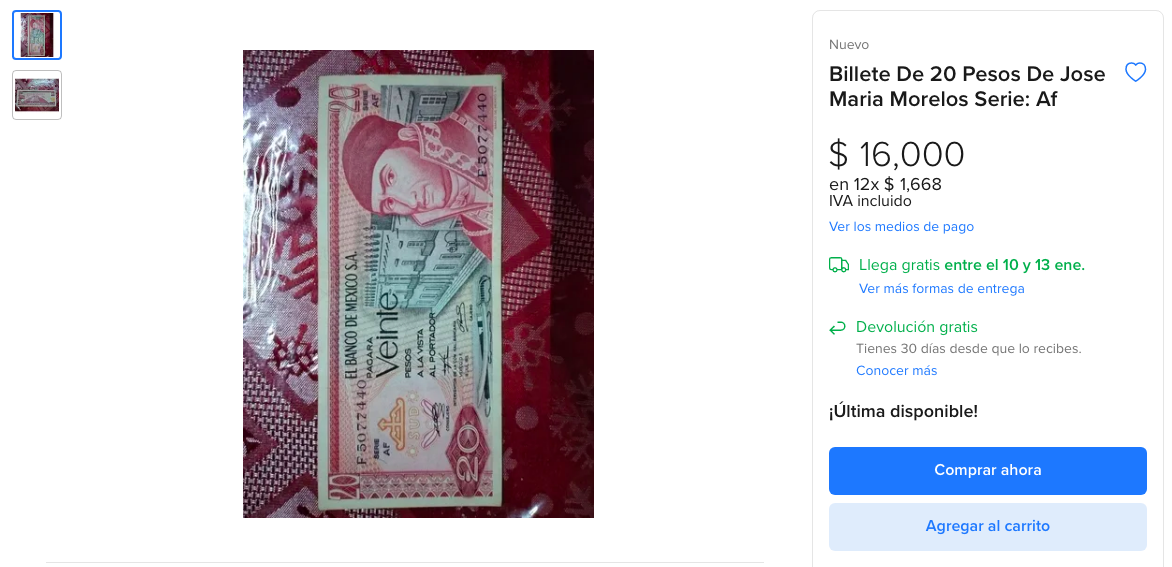Screen dimensions: 1172x567
Task: Open Ver los medios de pago
Action: tap(901, 227)
